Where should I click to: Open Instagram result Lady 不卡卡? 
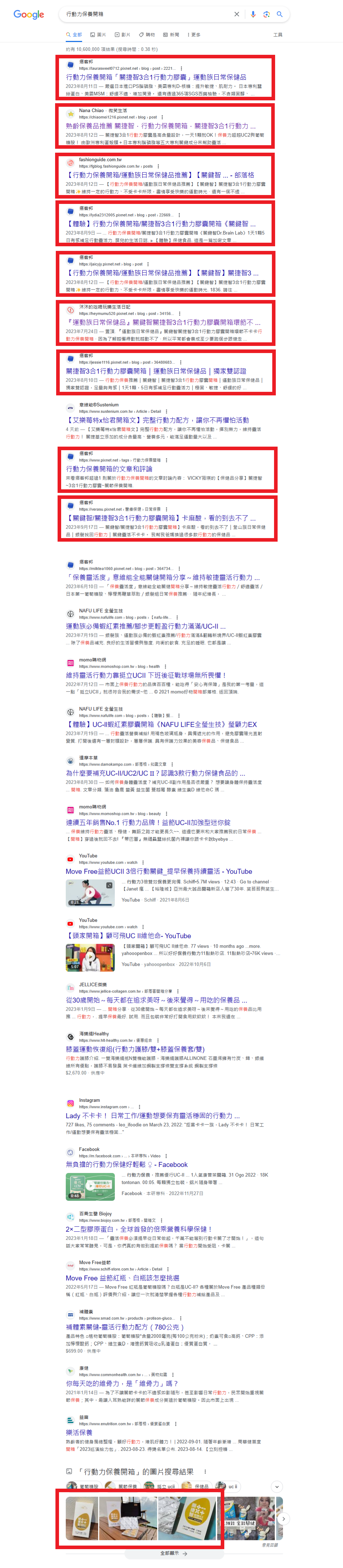[152, 1116]
